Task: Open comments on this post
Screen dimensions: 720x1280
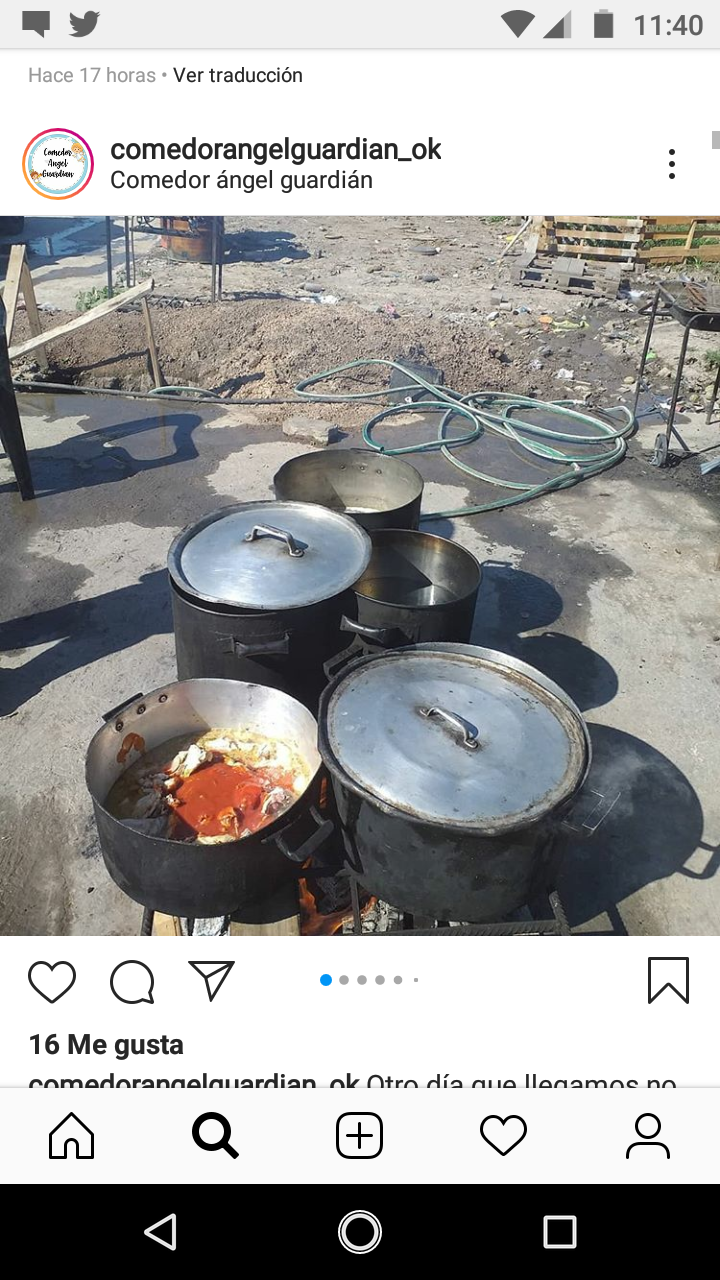Action: point(132,981)
